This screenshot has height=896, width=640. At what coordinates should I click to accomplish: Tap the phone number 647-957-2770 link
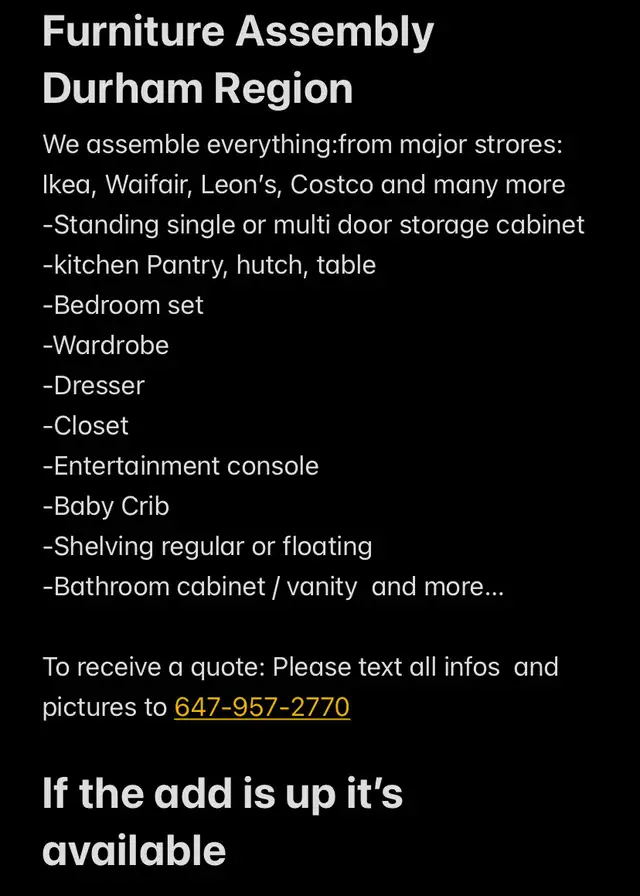tap(262, 708)
